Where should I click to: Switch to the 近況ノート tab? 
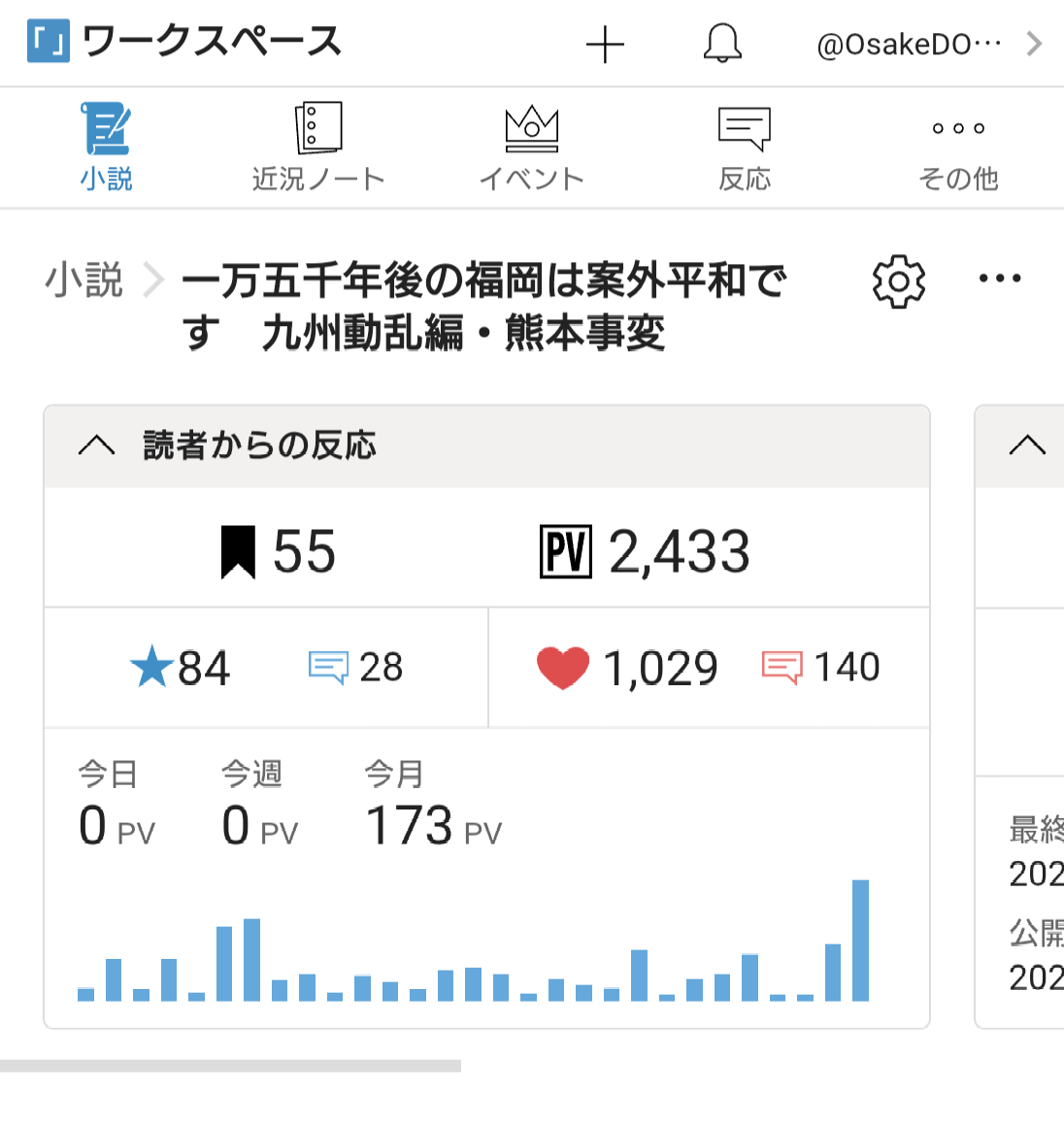coord(318,148)
